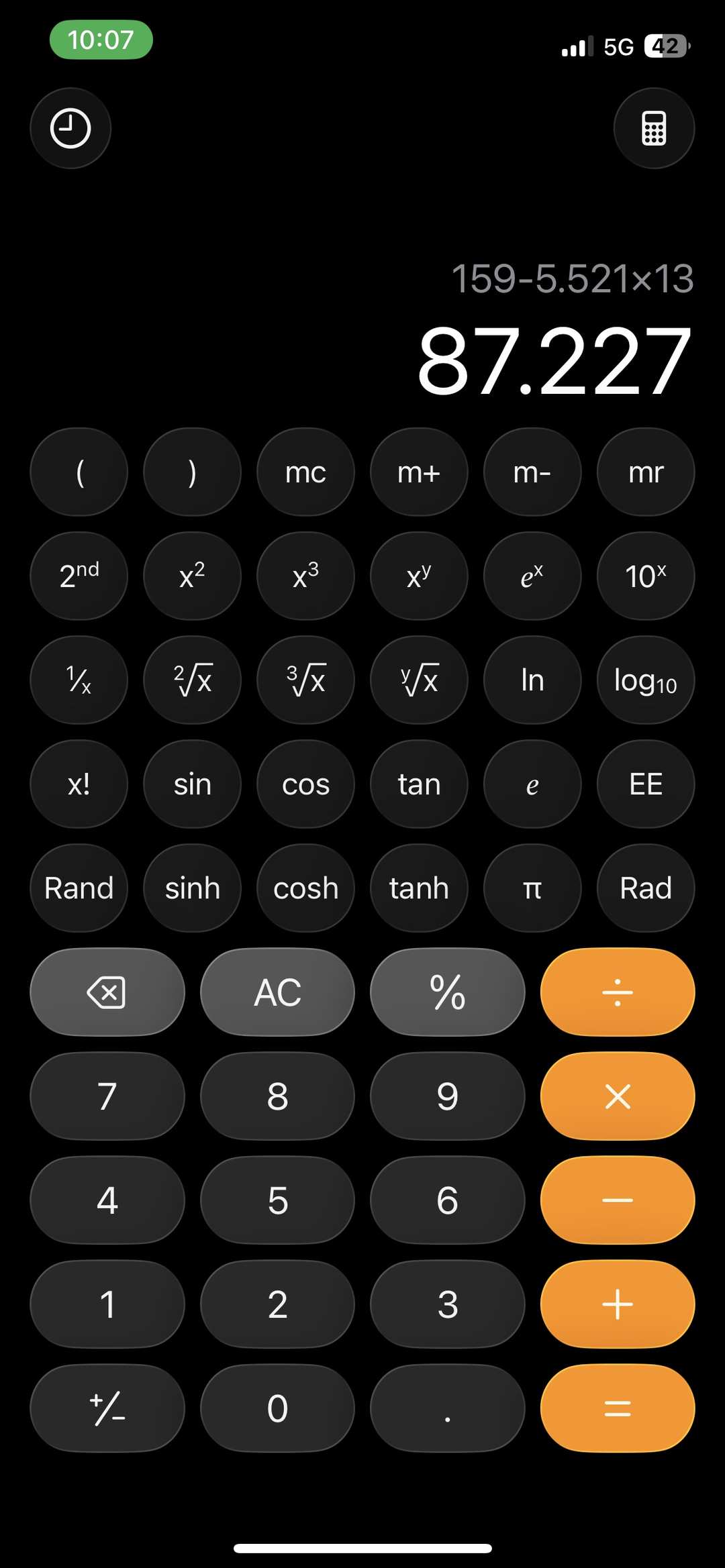This screenshot has height=1568, width=725.
Task: Switch angle mode with the Rad key
Action: [x=646, y=888]
